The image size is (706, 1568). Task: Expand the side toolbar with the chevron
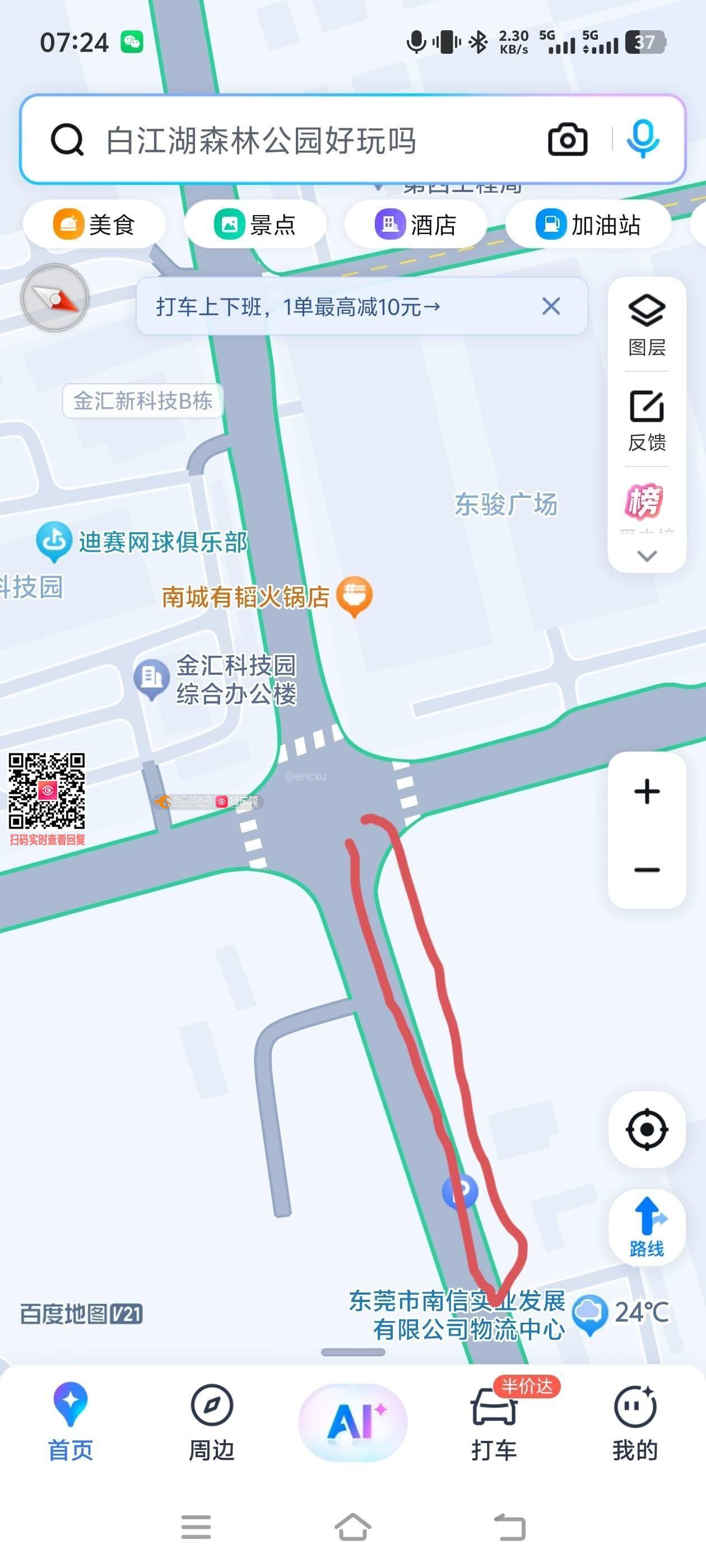pos(646,556)
